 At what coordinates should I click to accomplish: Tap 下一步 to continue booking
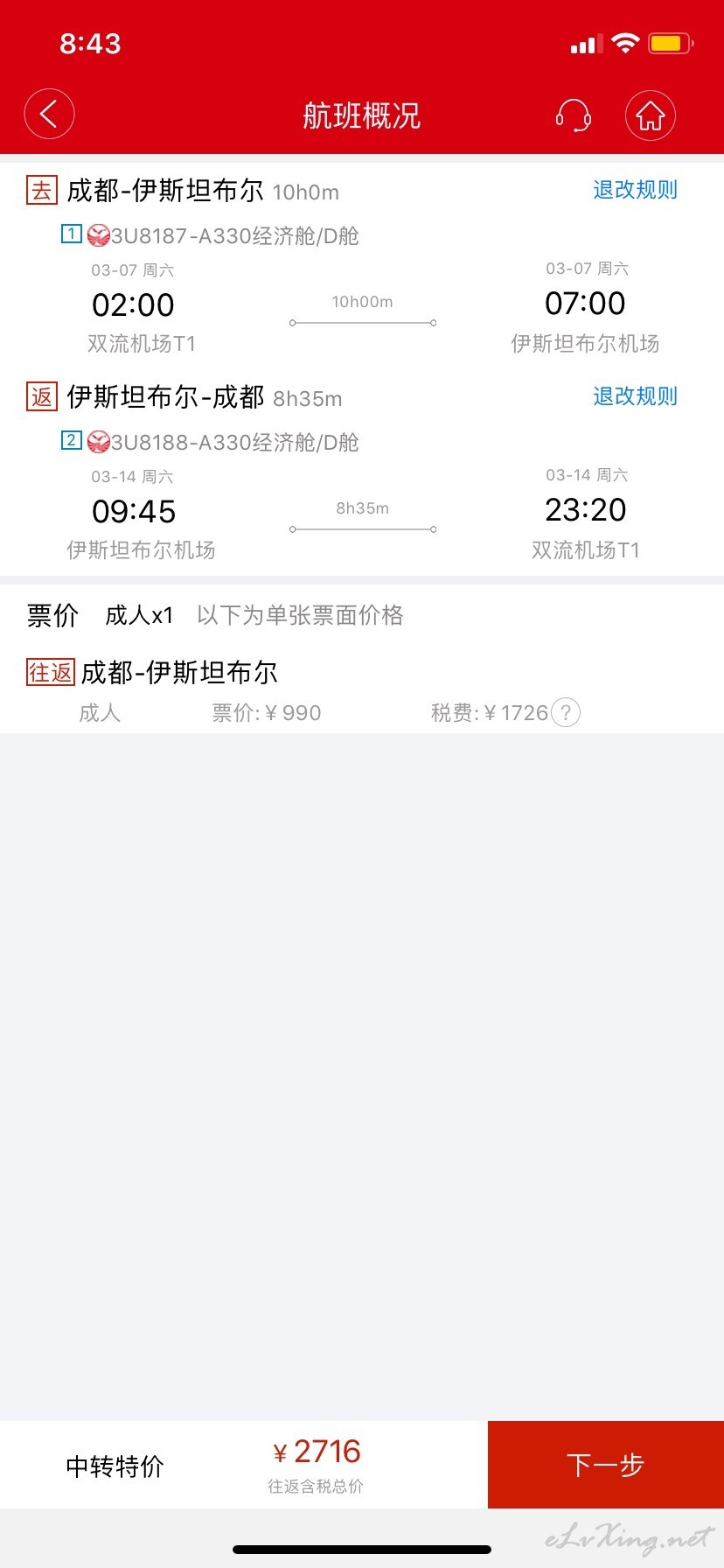point(605,1465)
